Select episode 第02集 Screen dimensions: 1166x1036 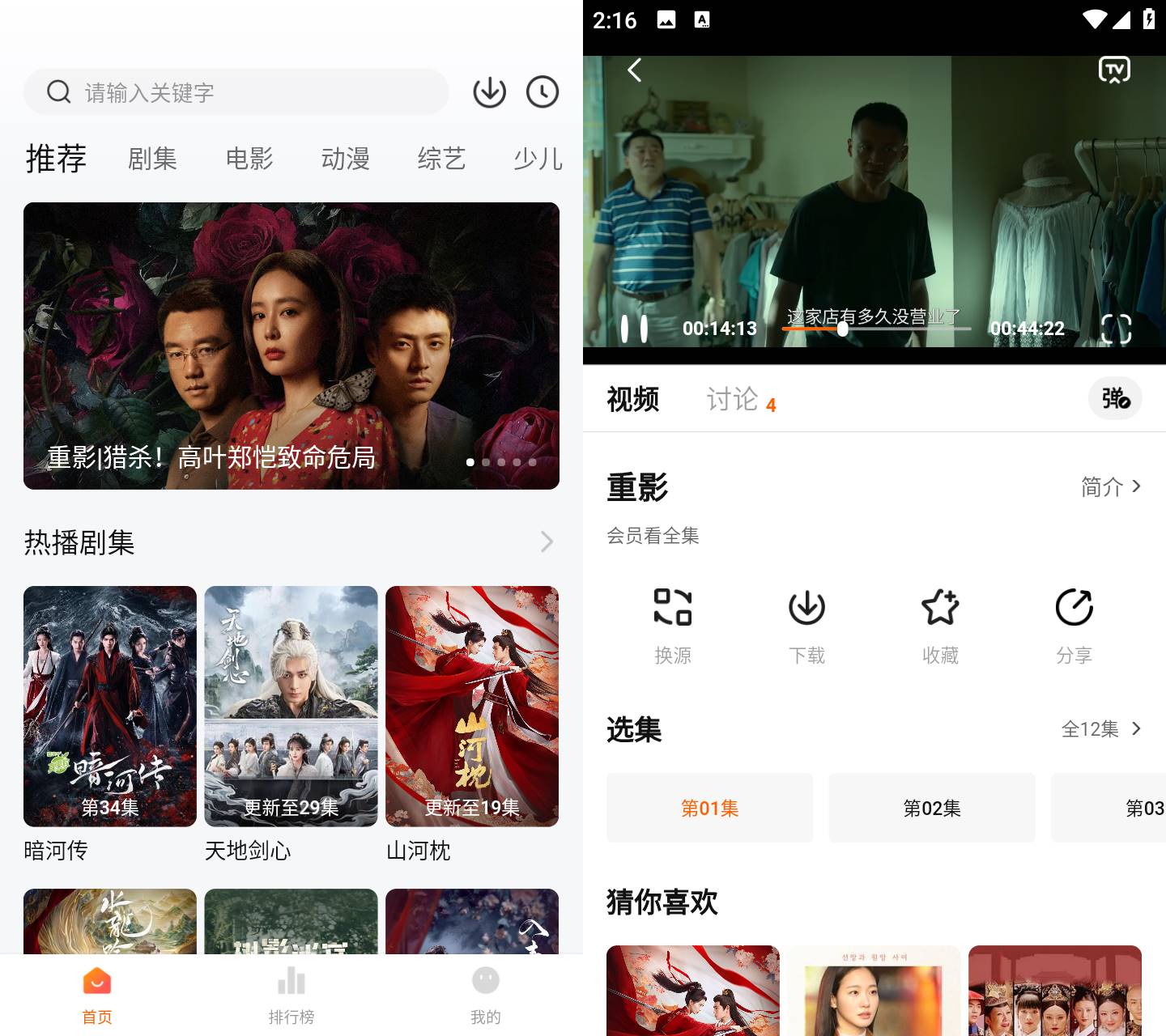pyautogui.click(x=932, y=808)
